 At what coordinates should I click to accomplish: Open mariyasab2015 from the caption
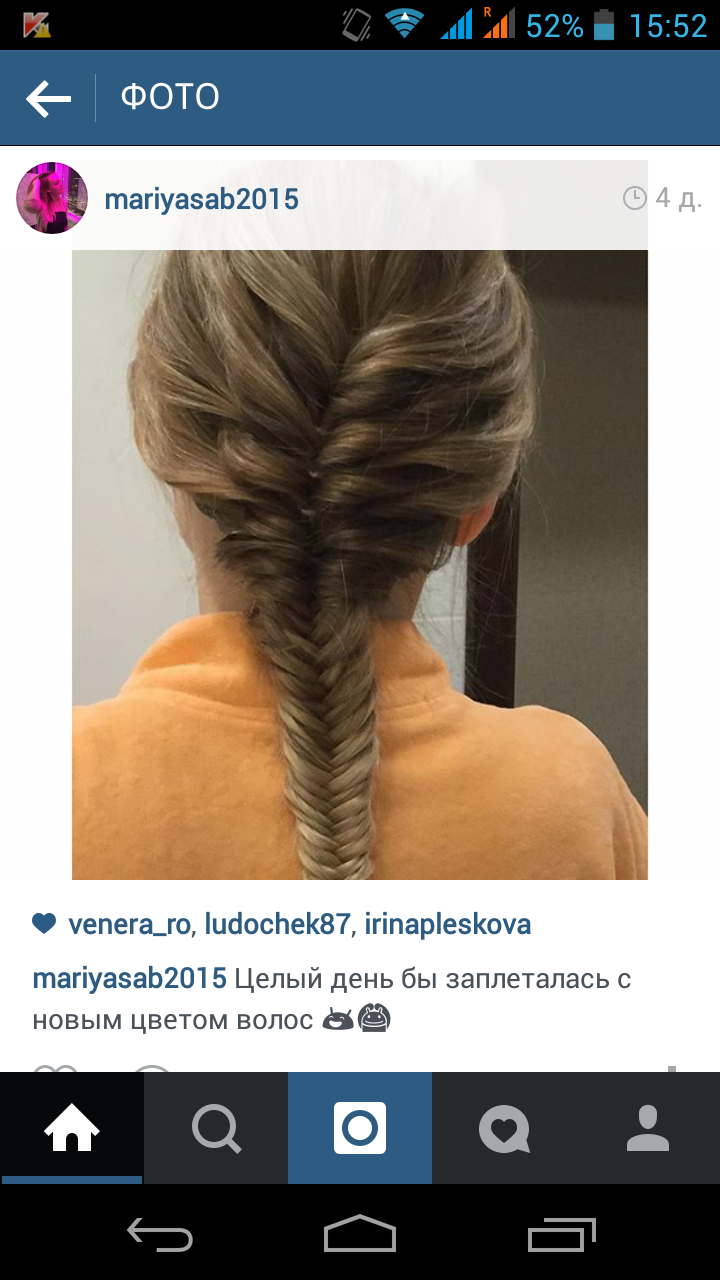(x=130, y=978)
